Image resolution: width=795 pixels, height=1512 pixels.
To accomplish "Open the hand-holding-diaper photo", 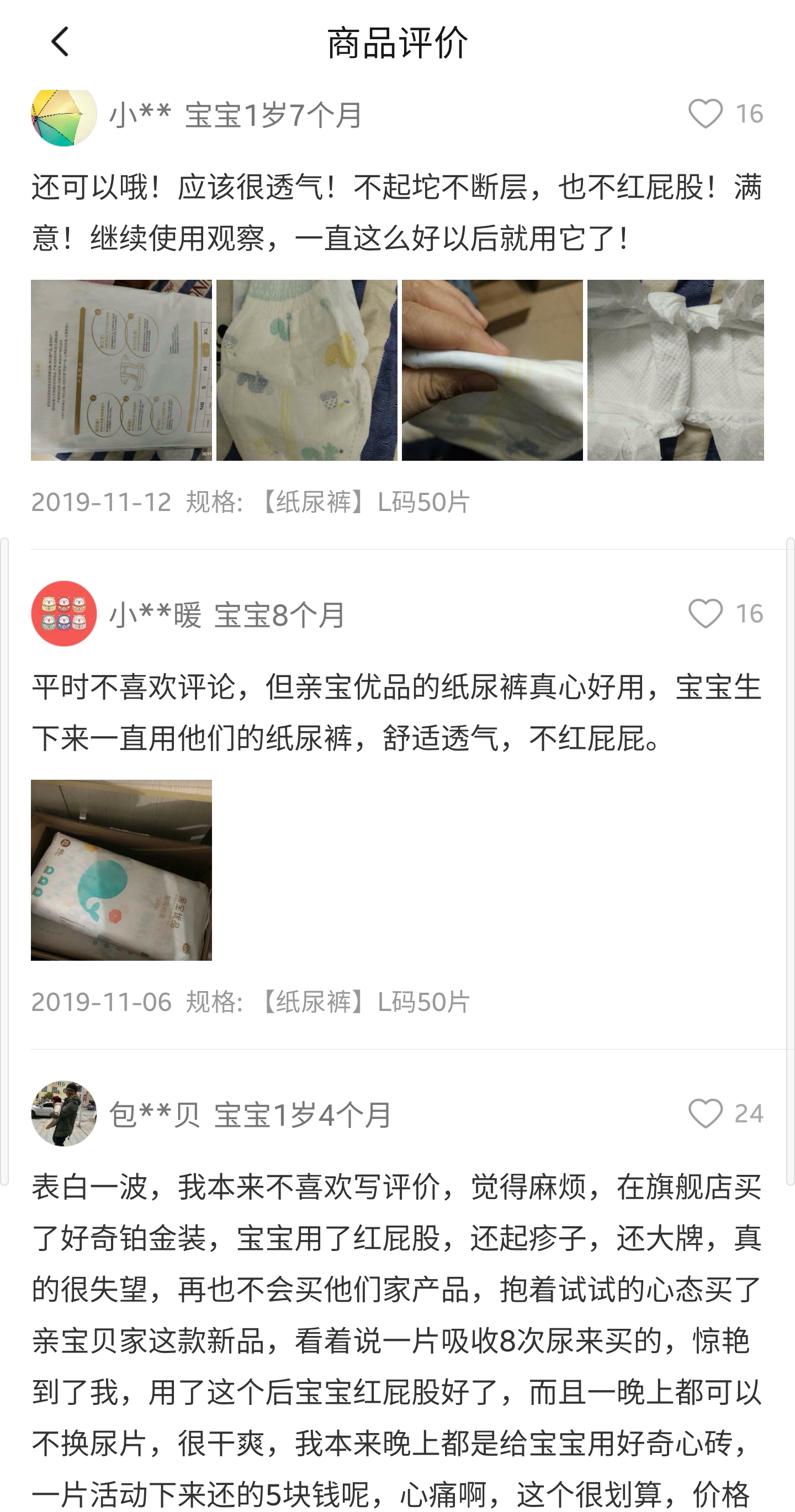I will click(491, 371).
